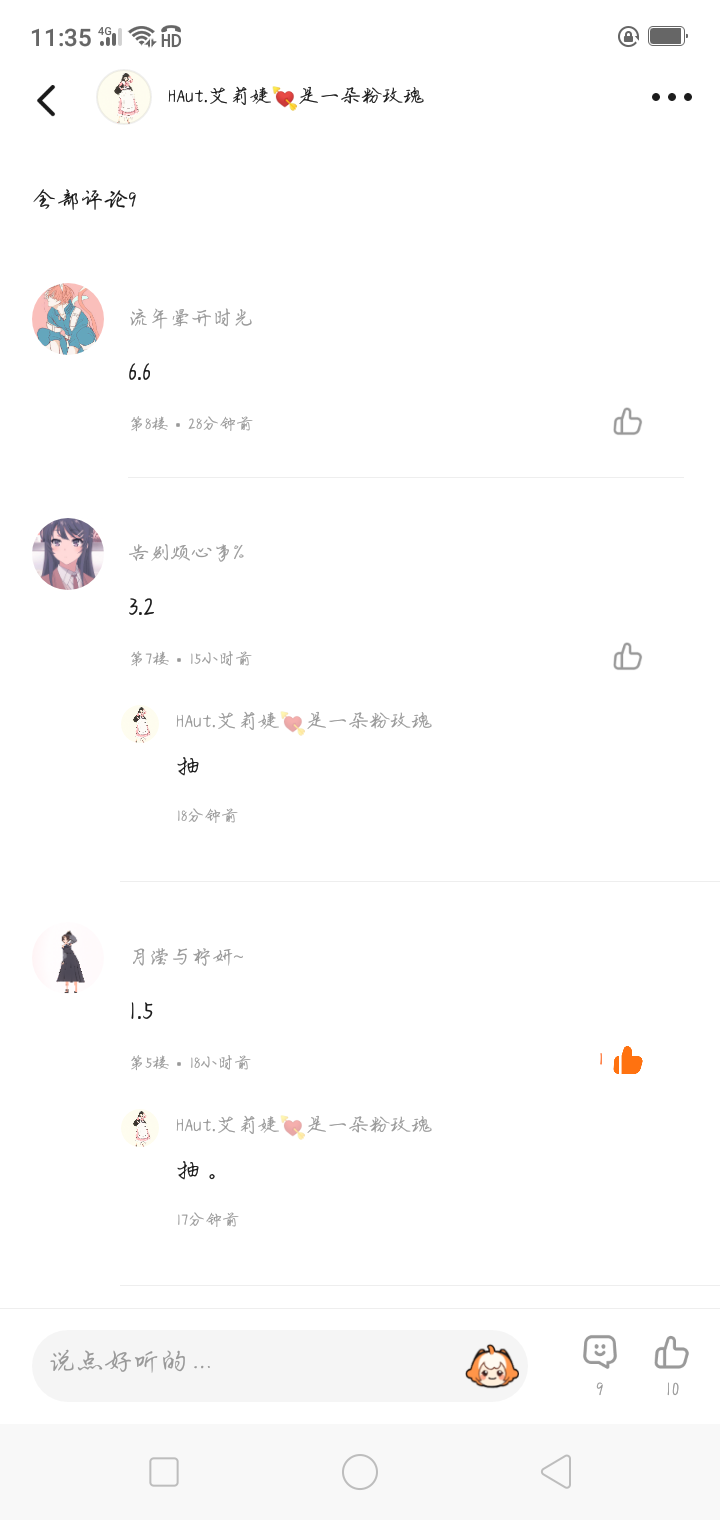This screenshot has width=720, height=1520.
Task: Unlike the comment by 月滢与柠妍~
Action: [x=627, y=1060]
